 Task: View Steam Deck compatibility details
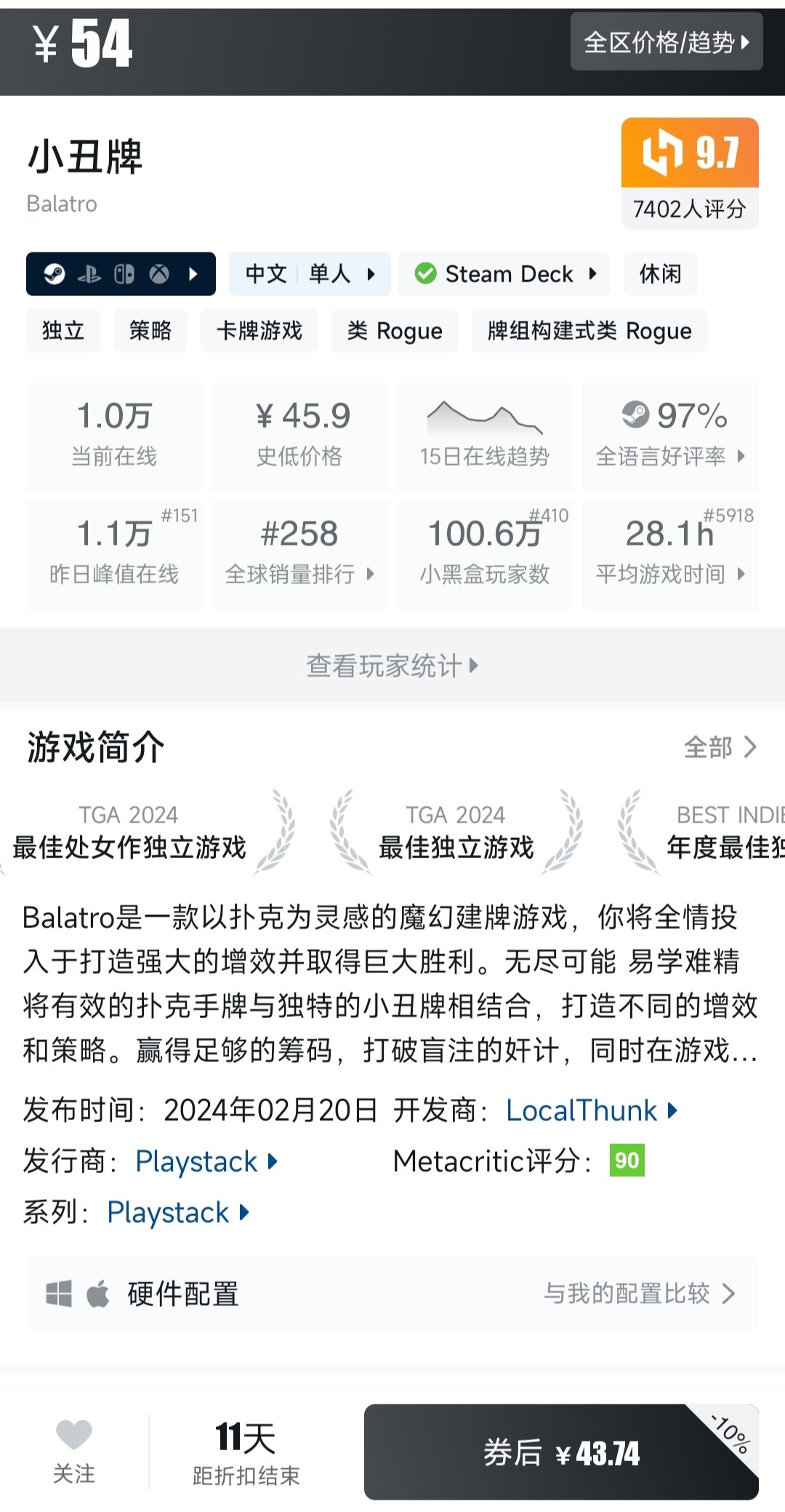[504, 274]
